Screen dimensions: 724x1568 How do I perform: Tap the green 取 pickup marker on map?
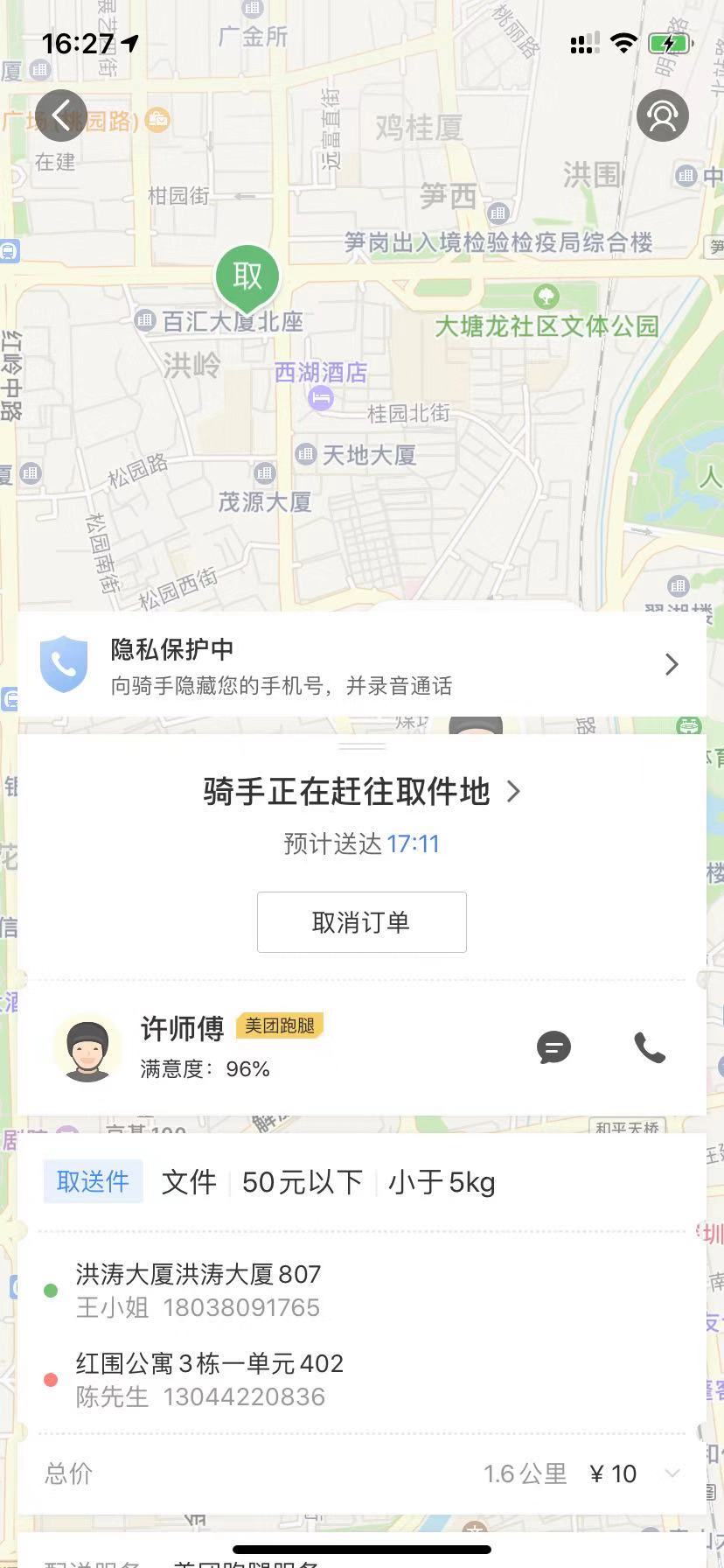247,276
